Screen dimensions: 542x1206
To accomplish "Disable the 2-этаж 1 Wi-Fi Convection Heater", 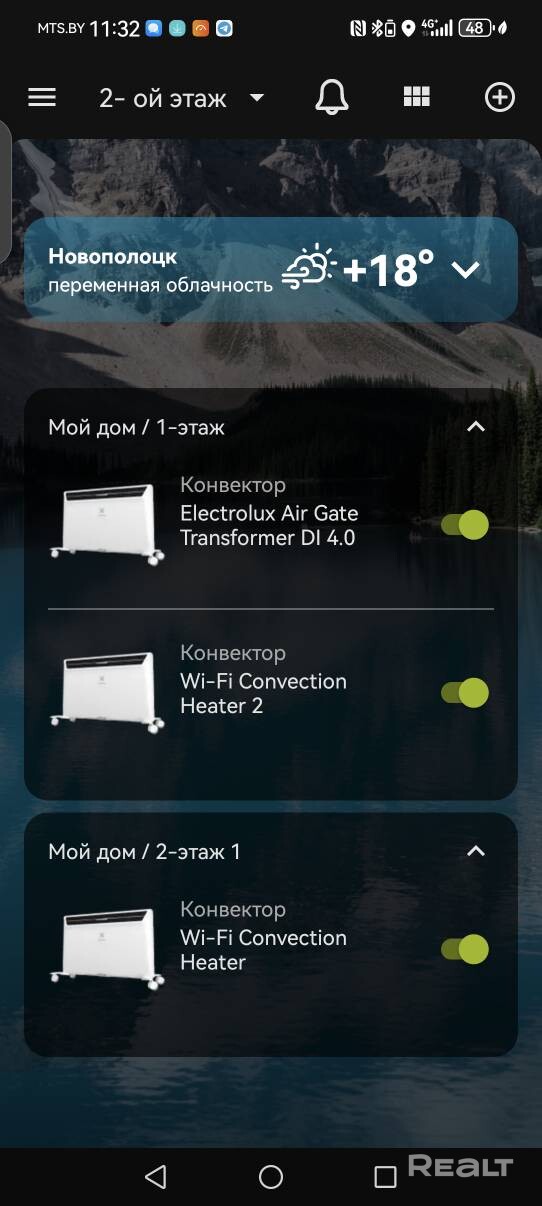I will coord(465,949).
